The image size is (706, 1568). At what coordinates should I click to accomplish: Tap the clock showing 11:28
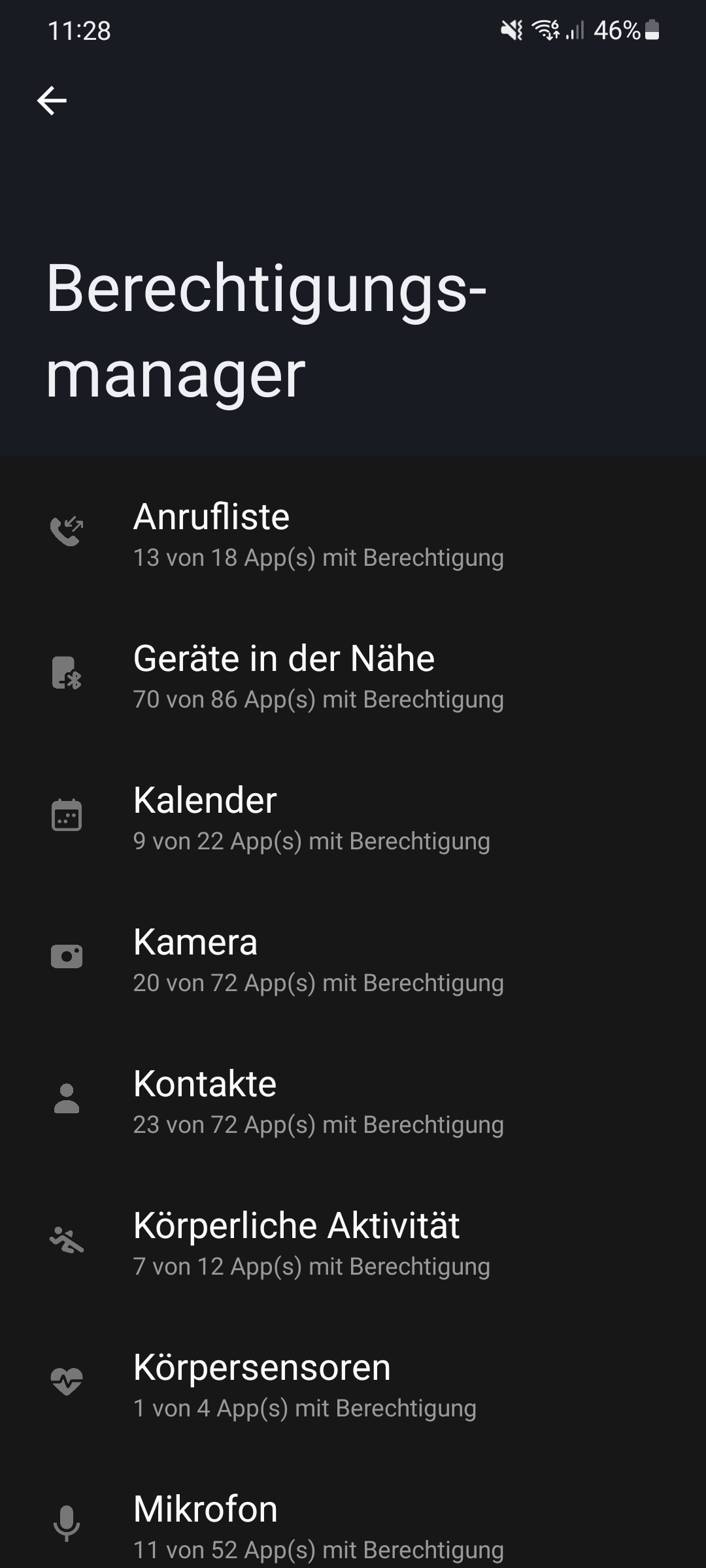click(x=80, y=29)
